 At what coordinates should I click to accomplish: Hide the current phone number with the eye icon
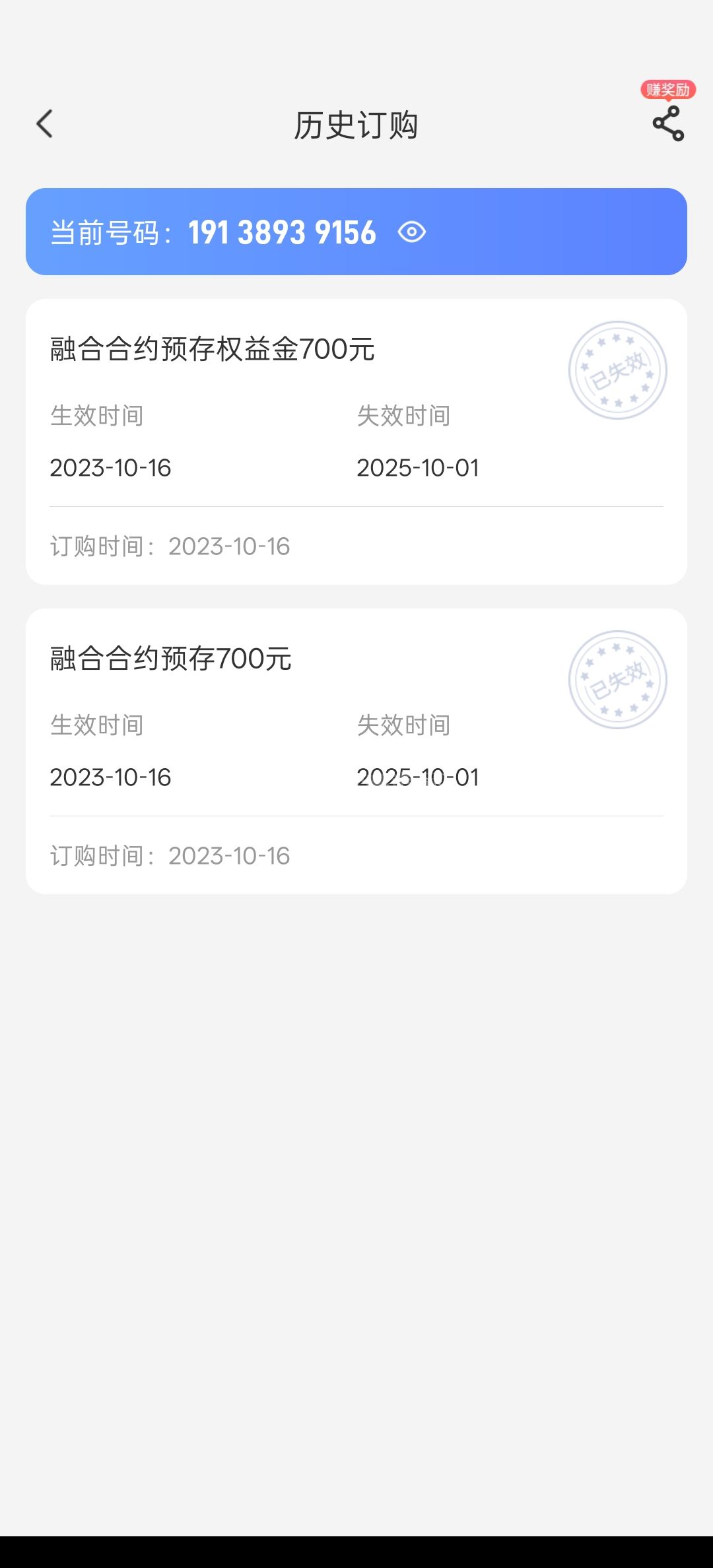tap(412, 232)
